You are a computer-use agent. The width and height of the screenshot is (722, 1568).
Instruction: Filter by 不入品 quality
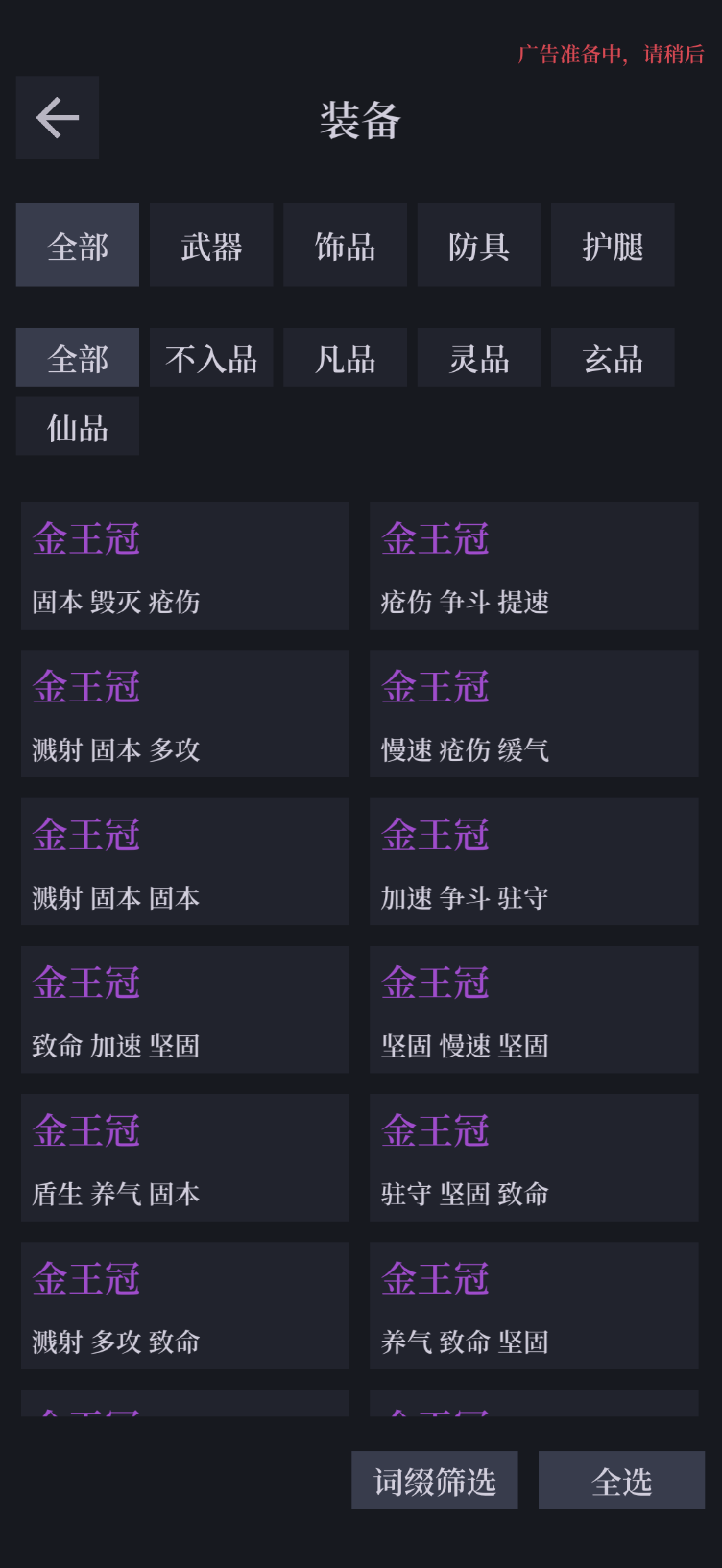pyautogui.click(x=211, y=358)
